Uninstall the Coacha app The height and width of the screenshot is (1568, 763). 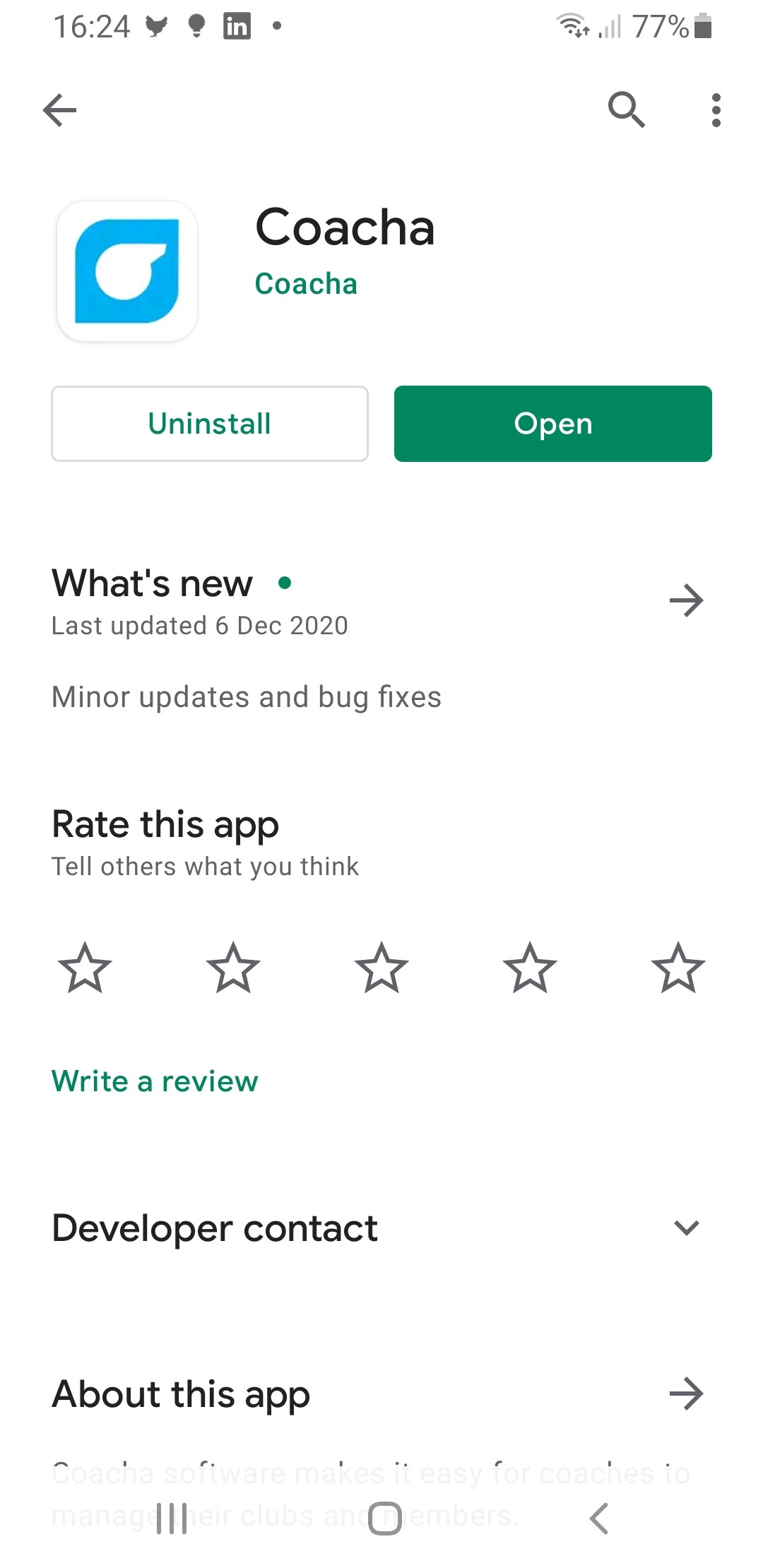click(210, 424)
